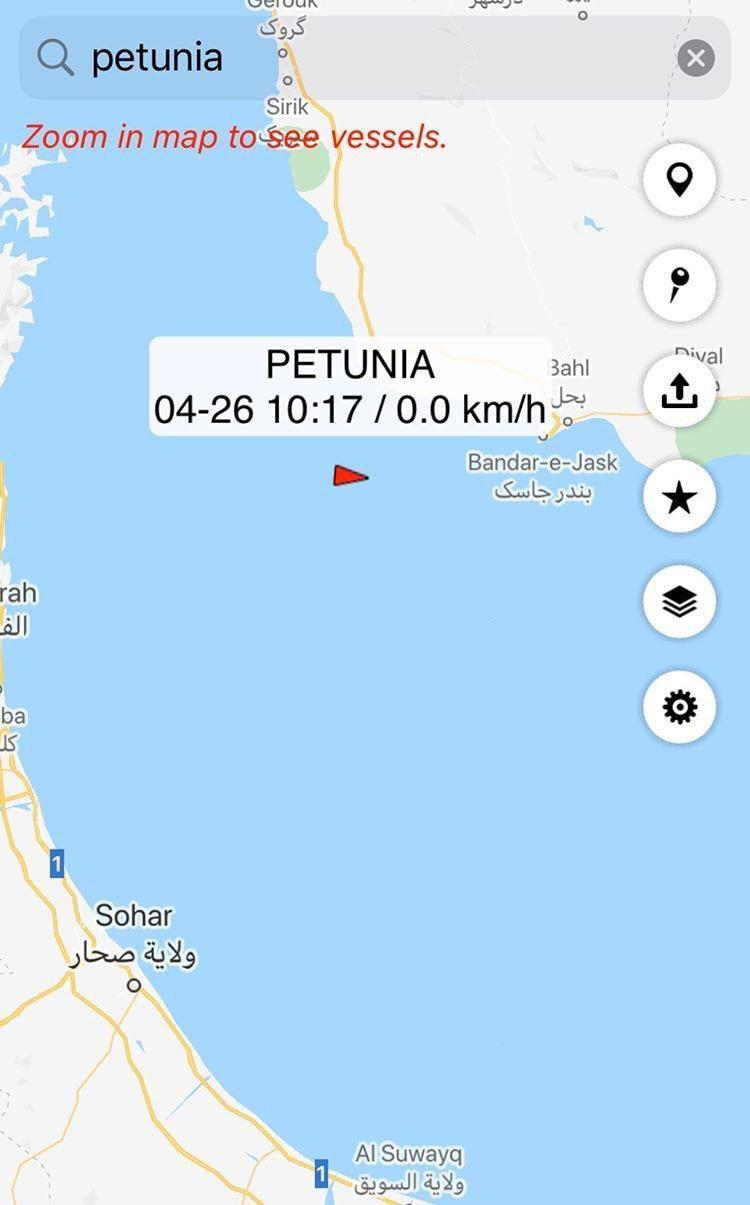
Task: Tap the search field containing petunia
Action: pyautogui.click(x=360, y=58)
